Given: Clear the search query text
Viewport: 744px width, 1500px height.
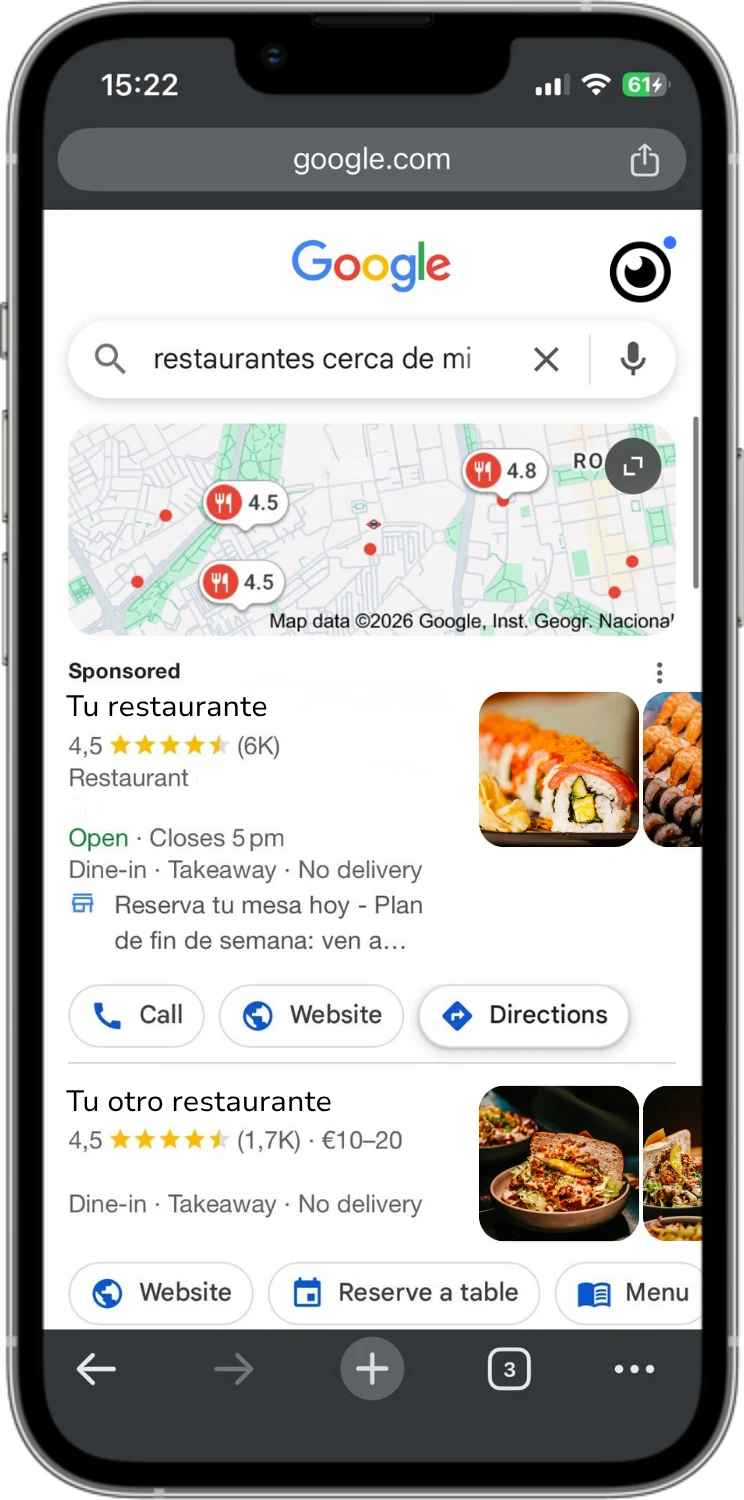Looking at the screenshot, I should [x=546, y=359].
